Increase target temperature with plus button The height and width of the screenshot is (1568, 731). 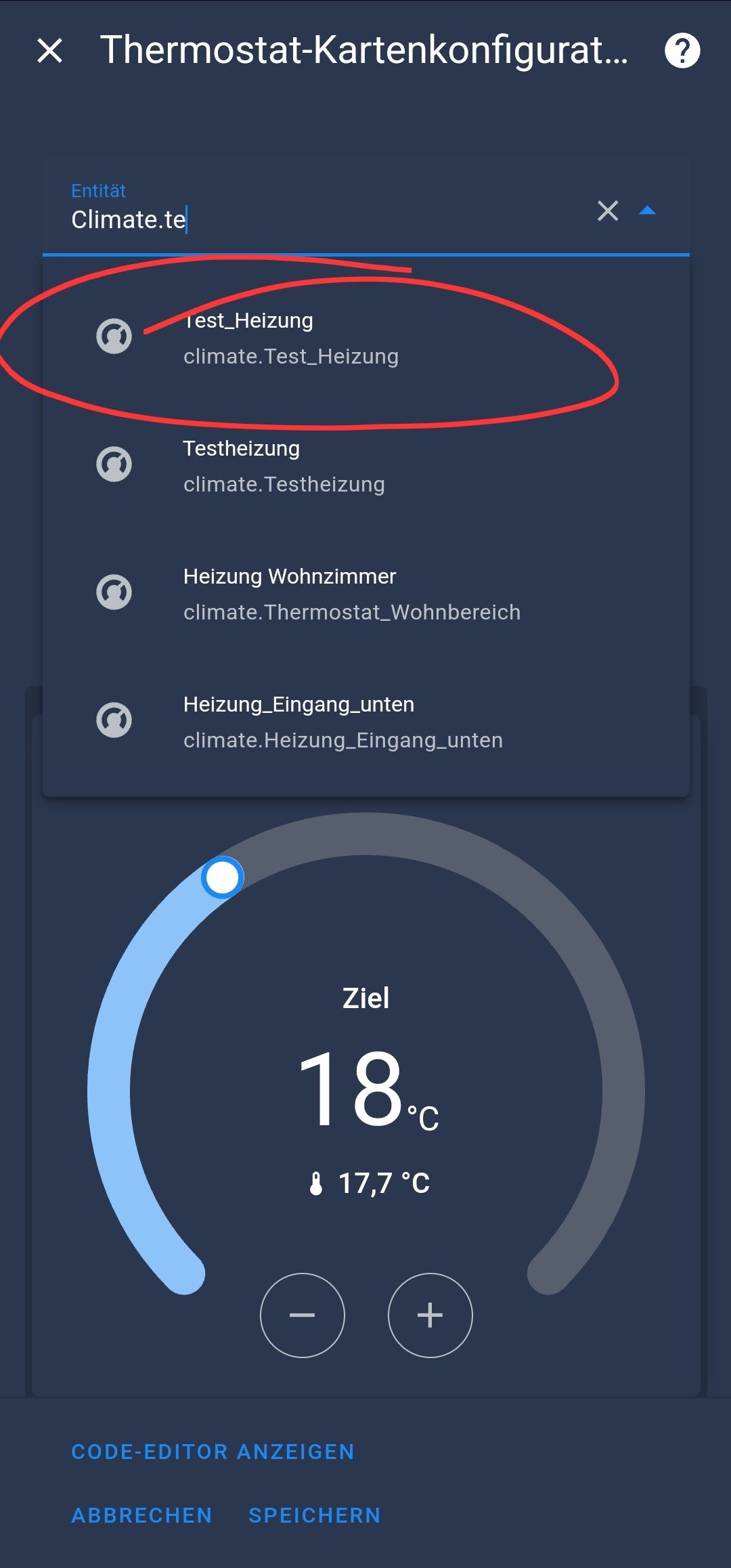[430, 1315]
